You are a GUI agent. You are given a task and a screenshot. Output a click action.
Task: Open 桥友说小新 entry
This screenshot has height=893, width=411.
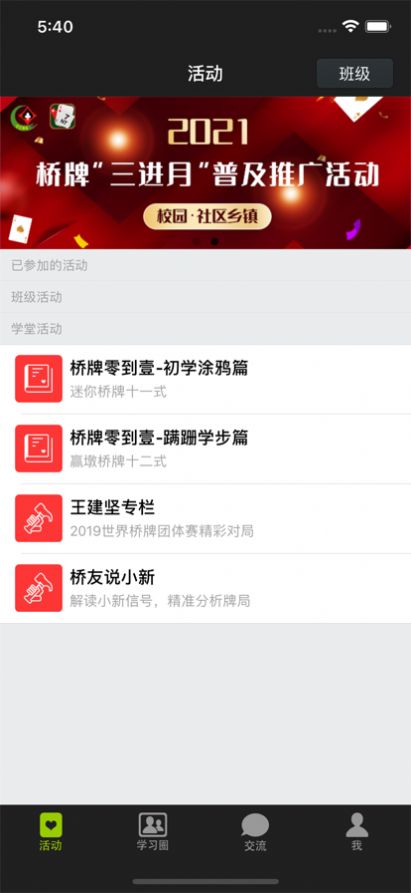coord(206,588)
